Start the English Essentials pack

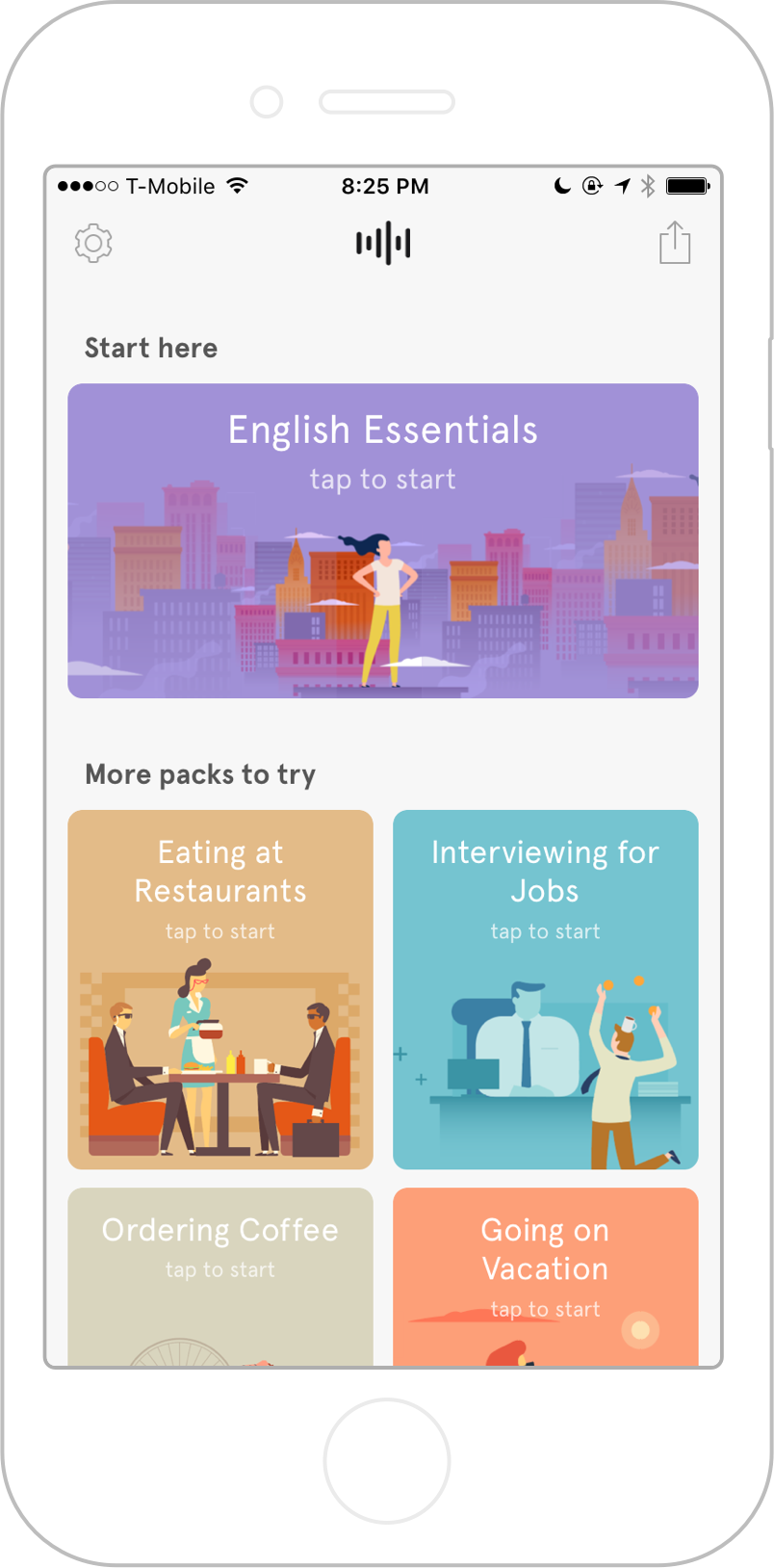pyautogui.click(x=383, y=540)
